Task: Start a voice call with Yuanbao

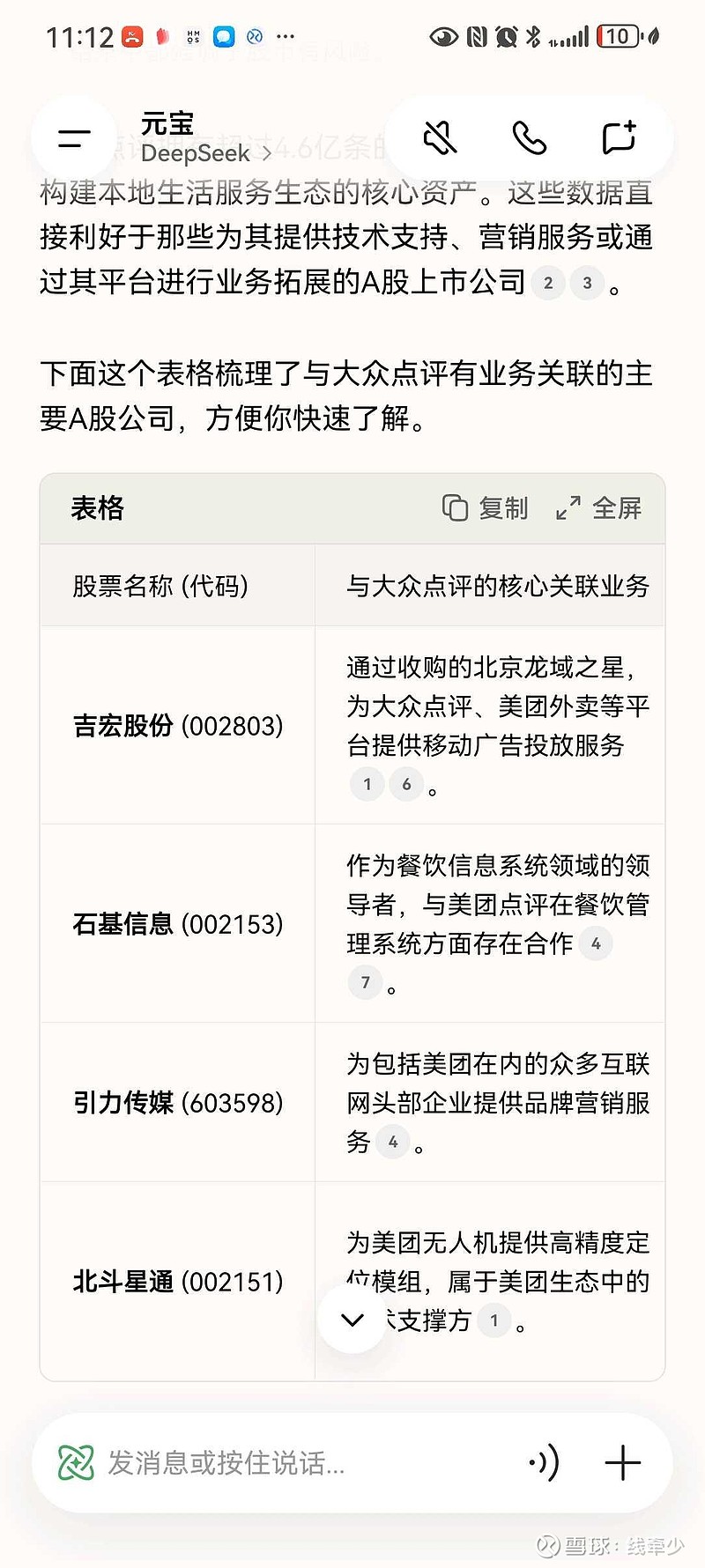Action: (x=529, y=137)
